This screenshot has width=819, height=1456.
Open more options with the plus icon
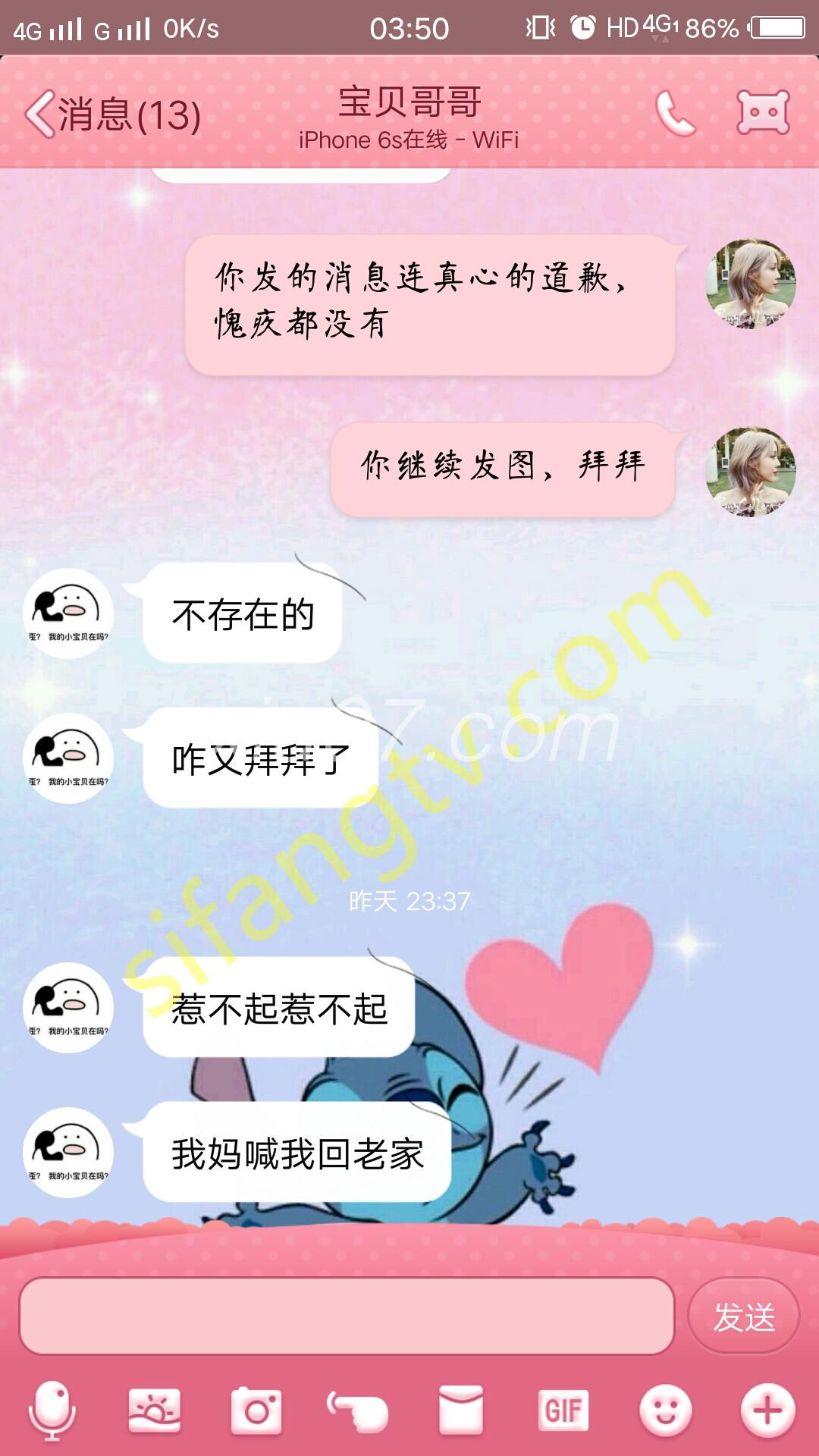[767, 1410]
